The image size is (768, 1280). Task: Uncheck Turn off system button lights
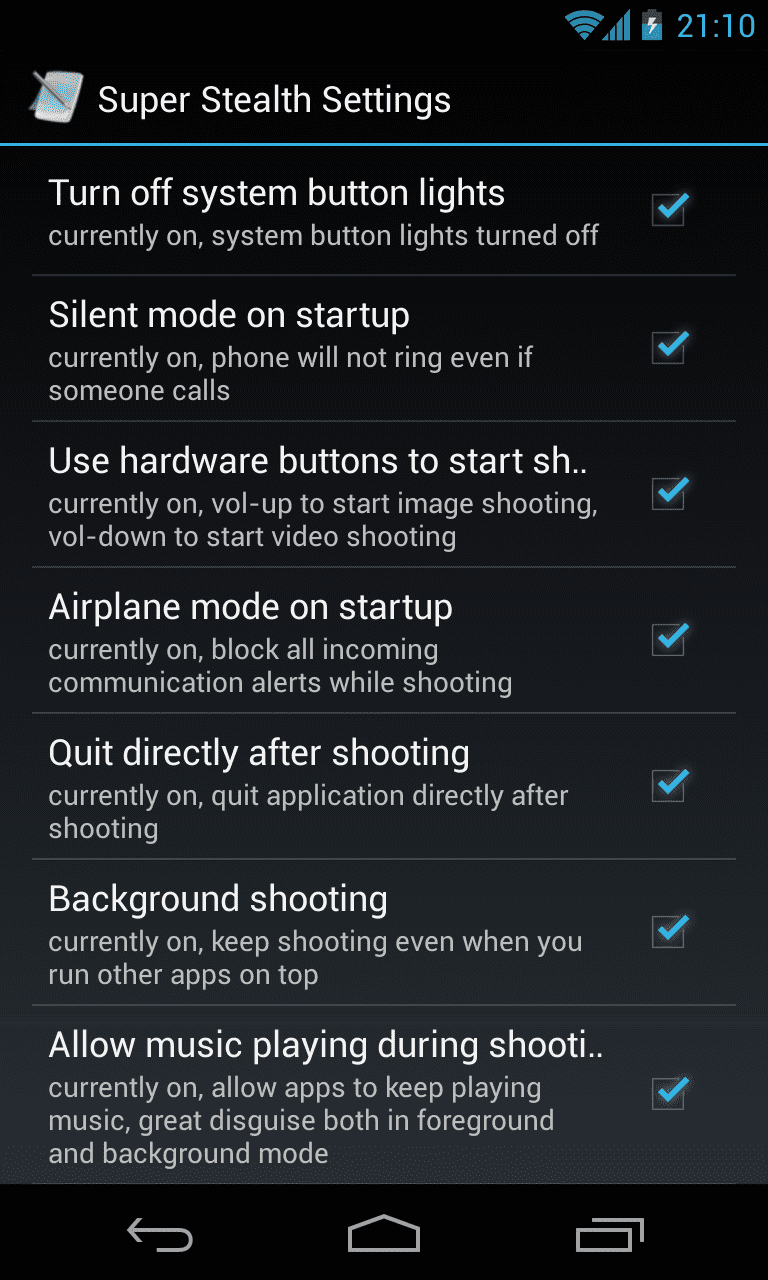(x=668, y=209)
